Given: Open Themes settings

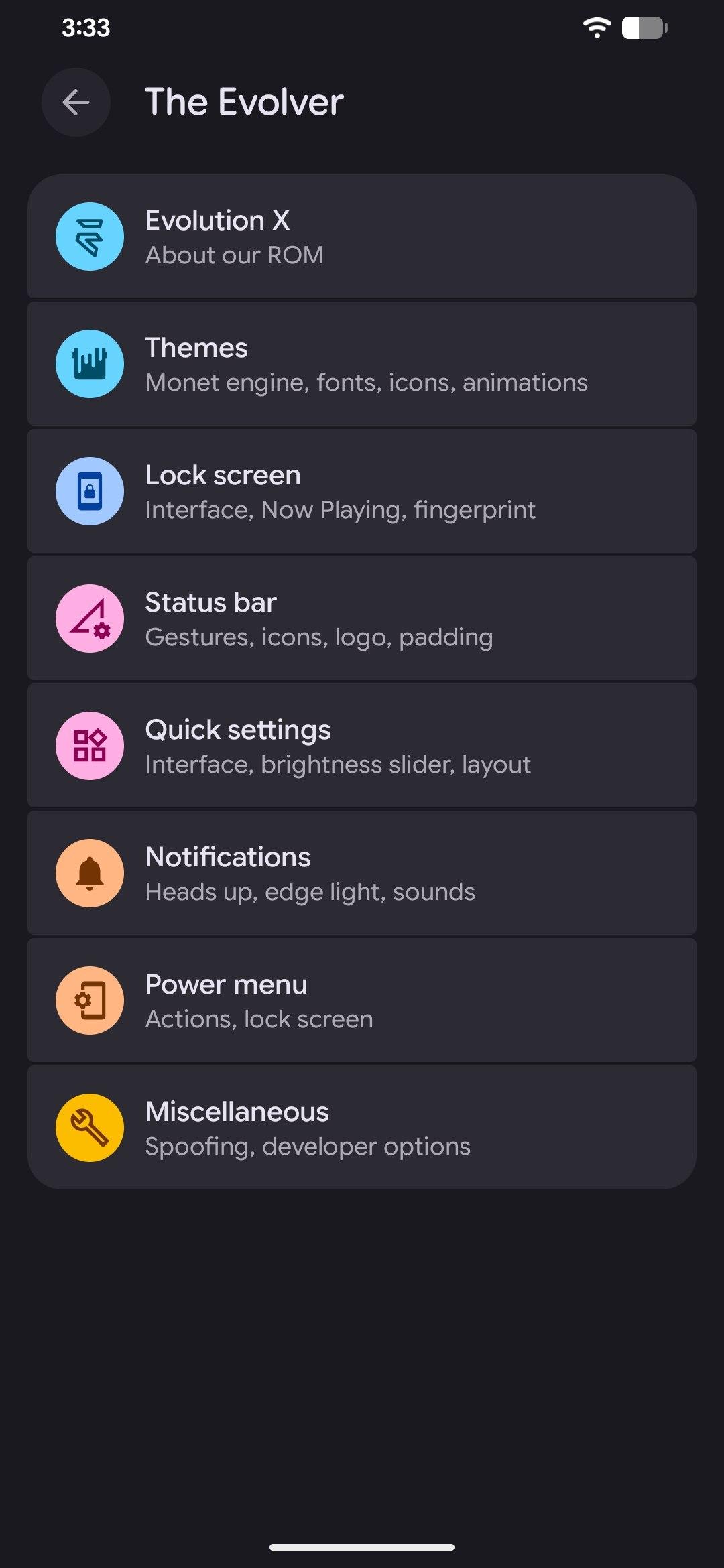Looking at the screenshot, I should pos(362,364).
